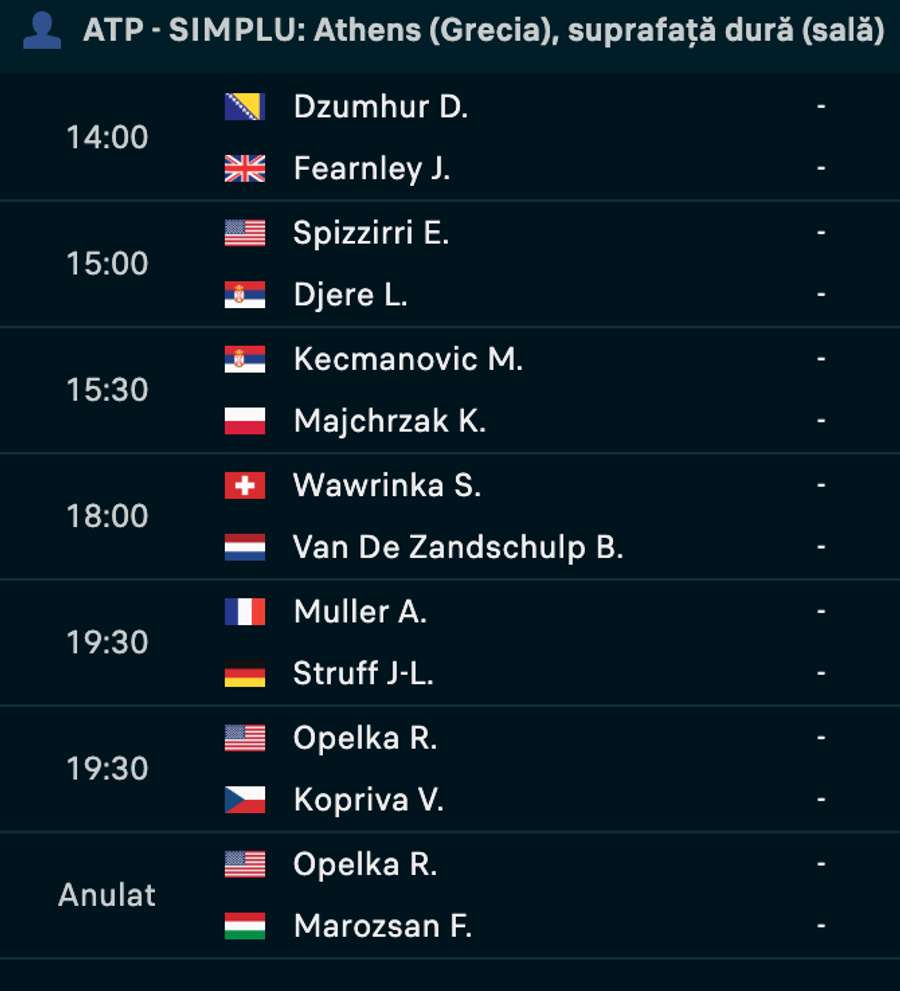Screen dimensions: 900x991
Task: Click the Anulat label on the cancelled match
Action: pyautogui.click(x=106, y=895)
